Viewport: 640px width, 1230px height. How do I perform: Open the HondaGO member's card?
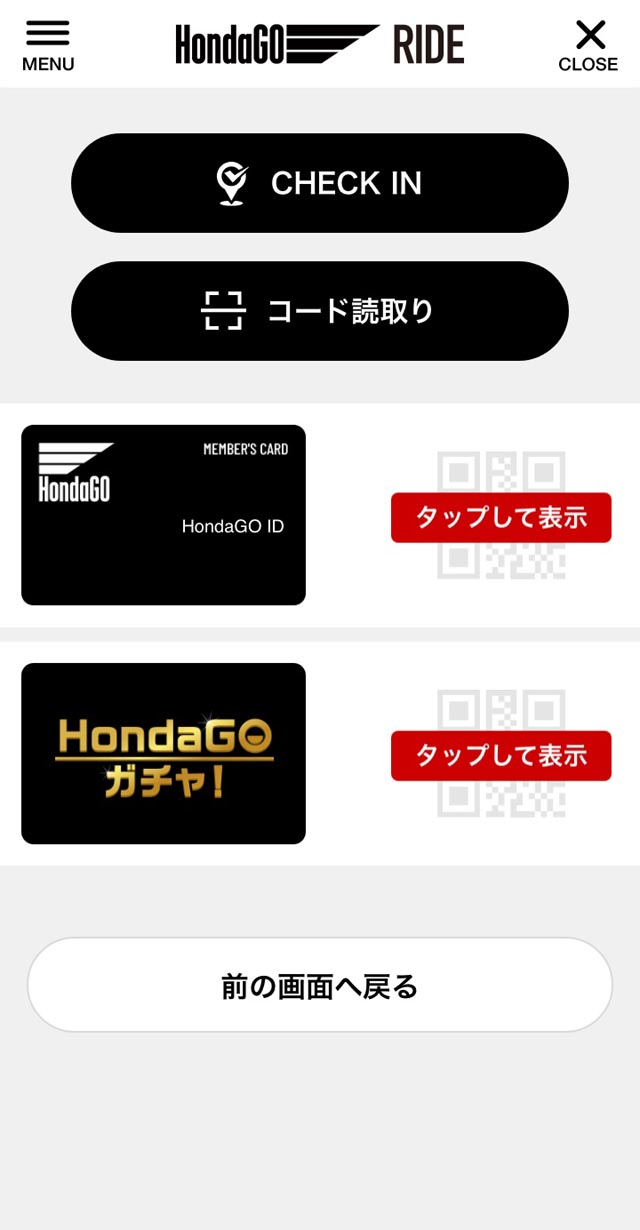163,515
